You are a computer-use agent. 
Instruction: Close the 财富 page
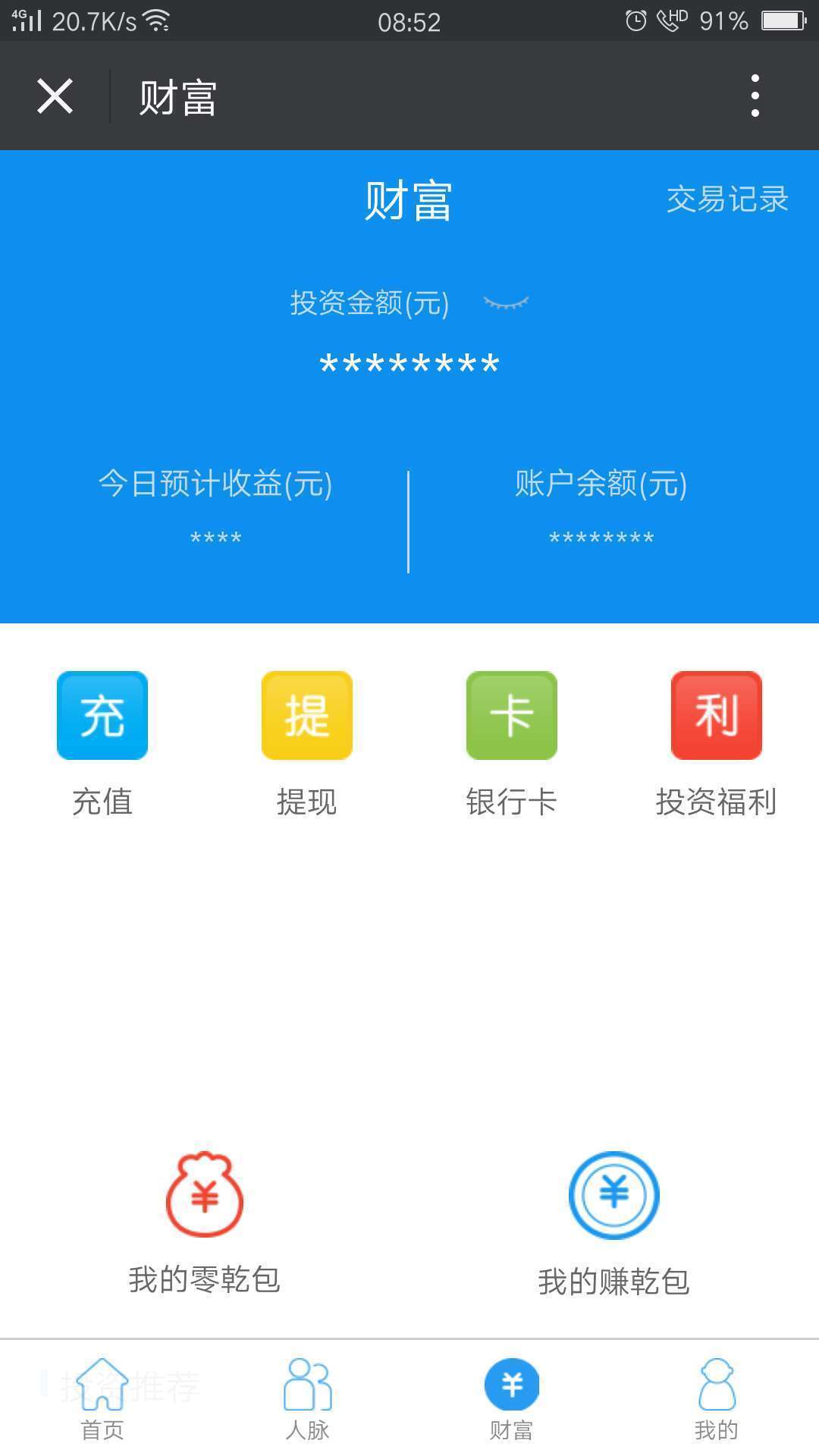point(55,96)
